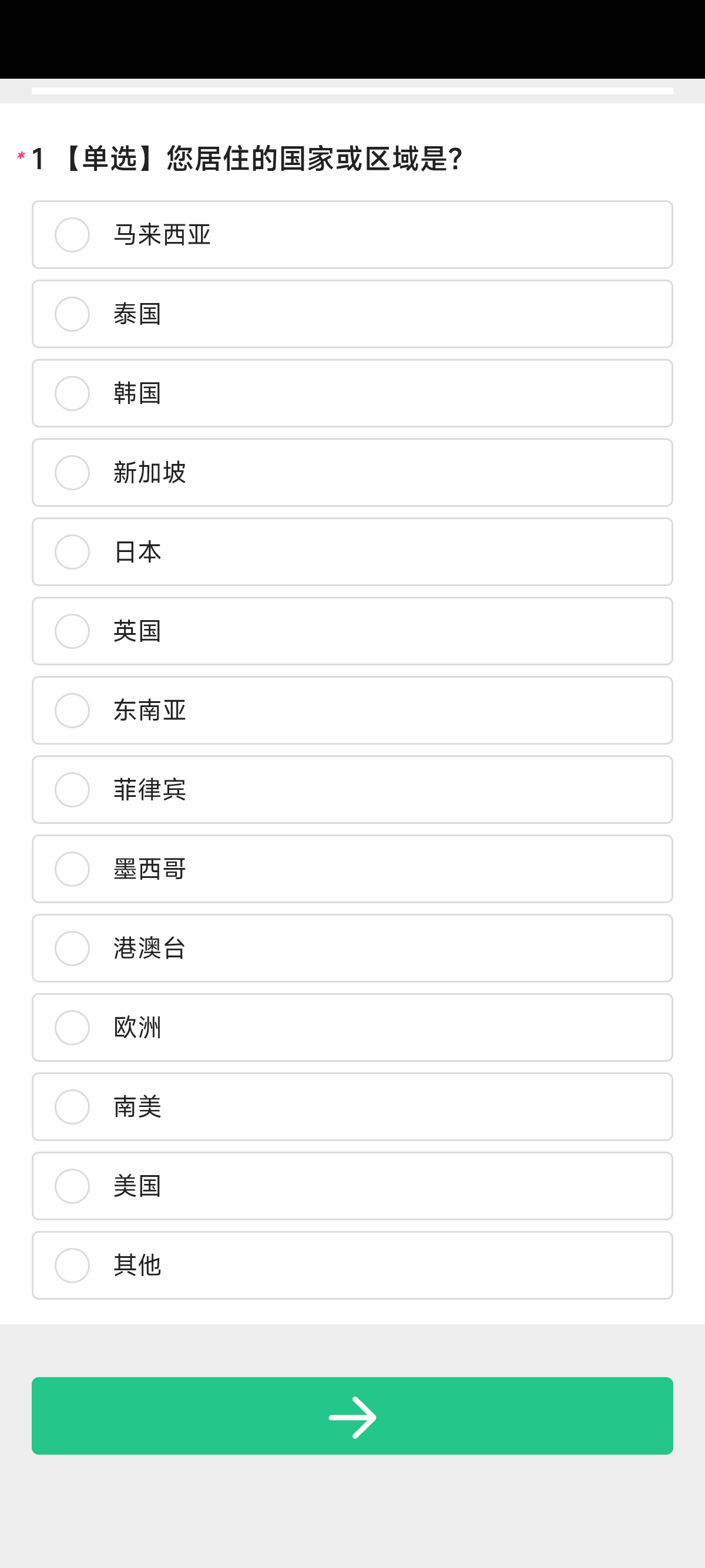Choose 港澳台 as your region
This screenshot has height=1568, width=705.
(71, 948)
